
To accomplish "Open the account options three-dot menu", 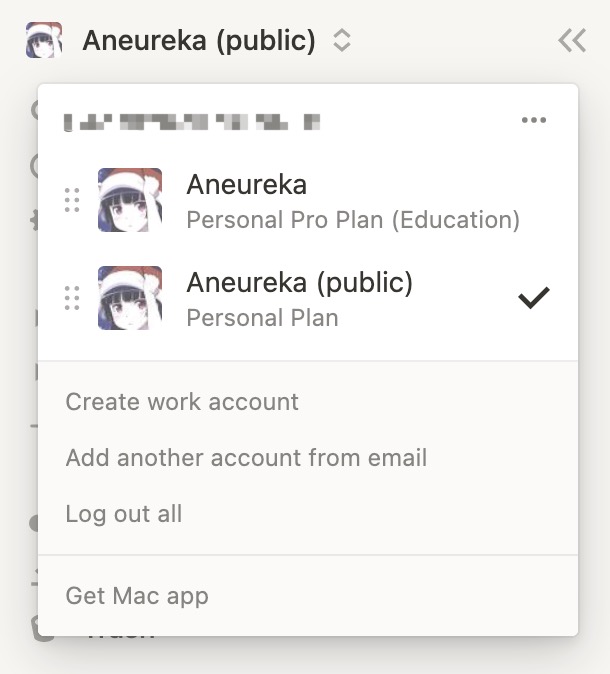I will 534,121.
